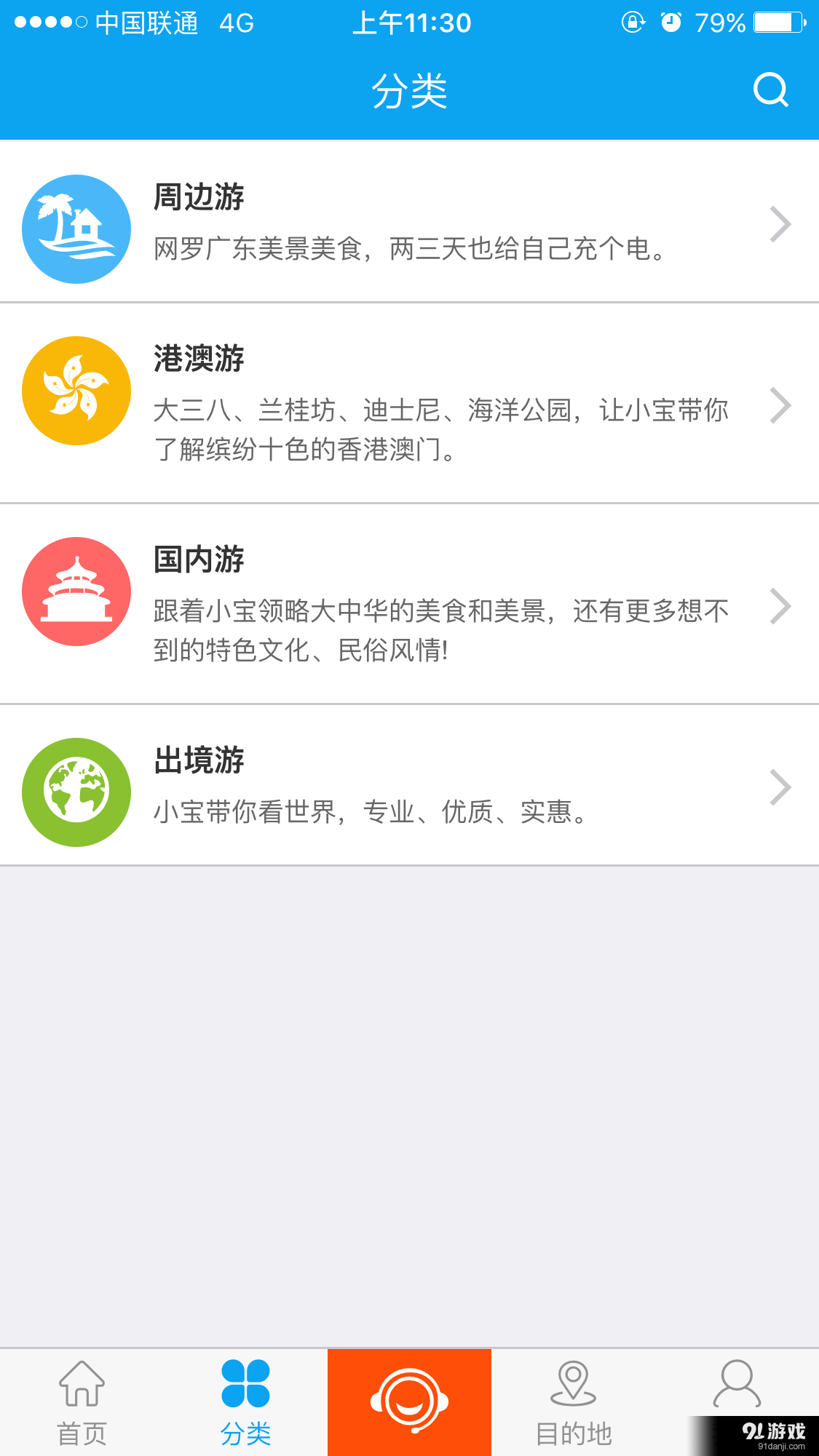
Task: Switch to the 目的地 tab
Action: pos(573,1404)
